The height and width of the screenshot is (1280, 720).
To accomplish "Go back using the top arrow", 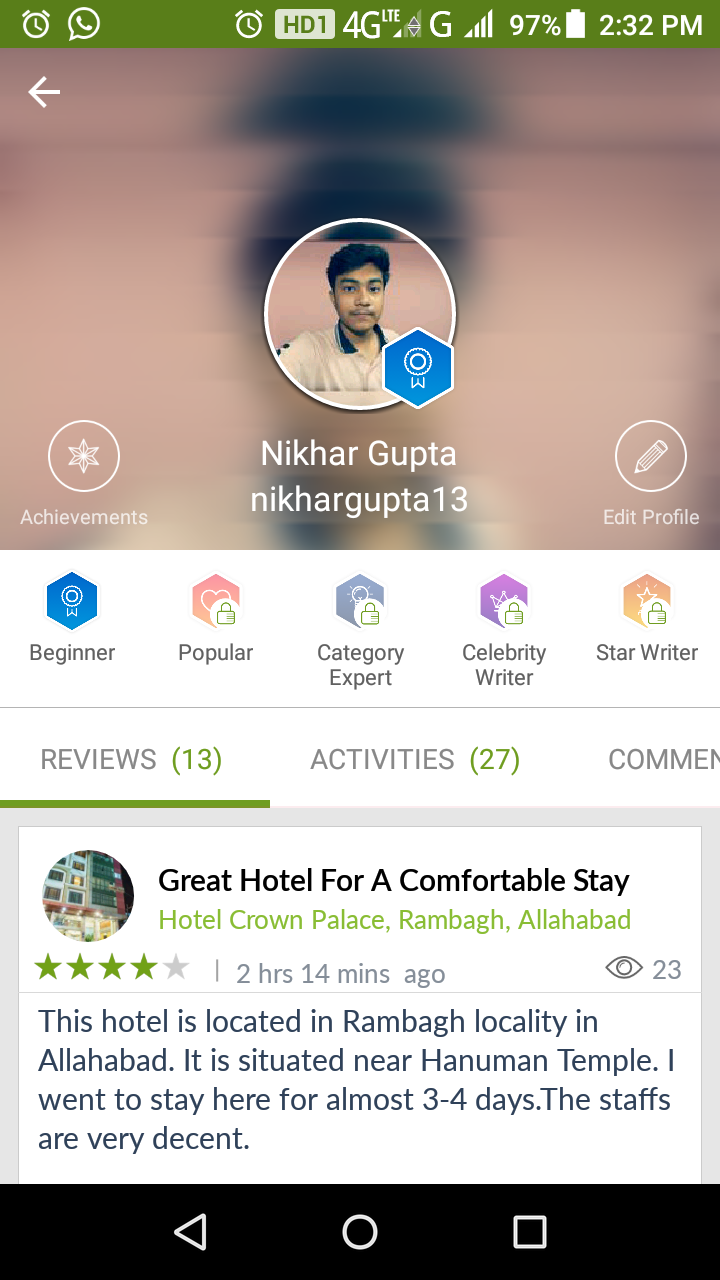I will 44,93.
